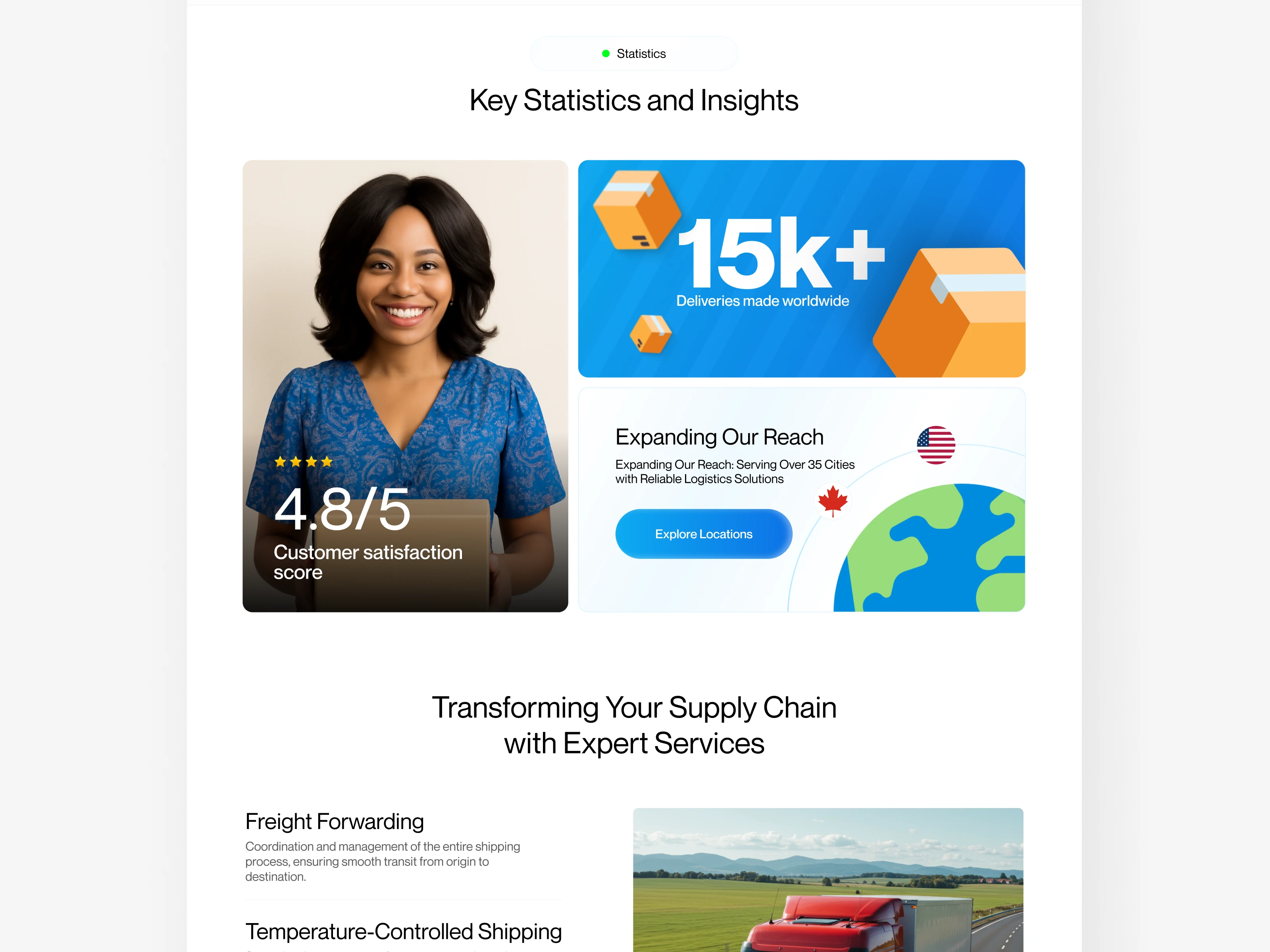Select the Temperature-Controlled Shipping service item
Screen dimensions: 1270x952
pyautogui.click(x=403, y=931)
